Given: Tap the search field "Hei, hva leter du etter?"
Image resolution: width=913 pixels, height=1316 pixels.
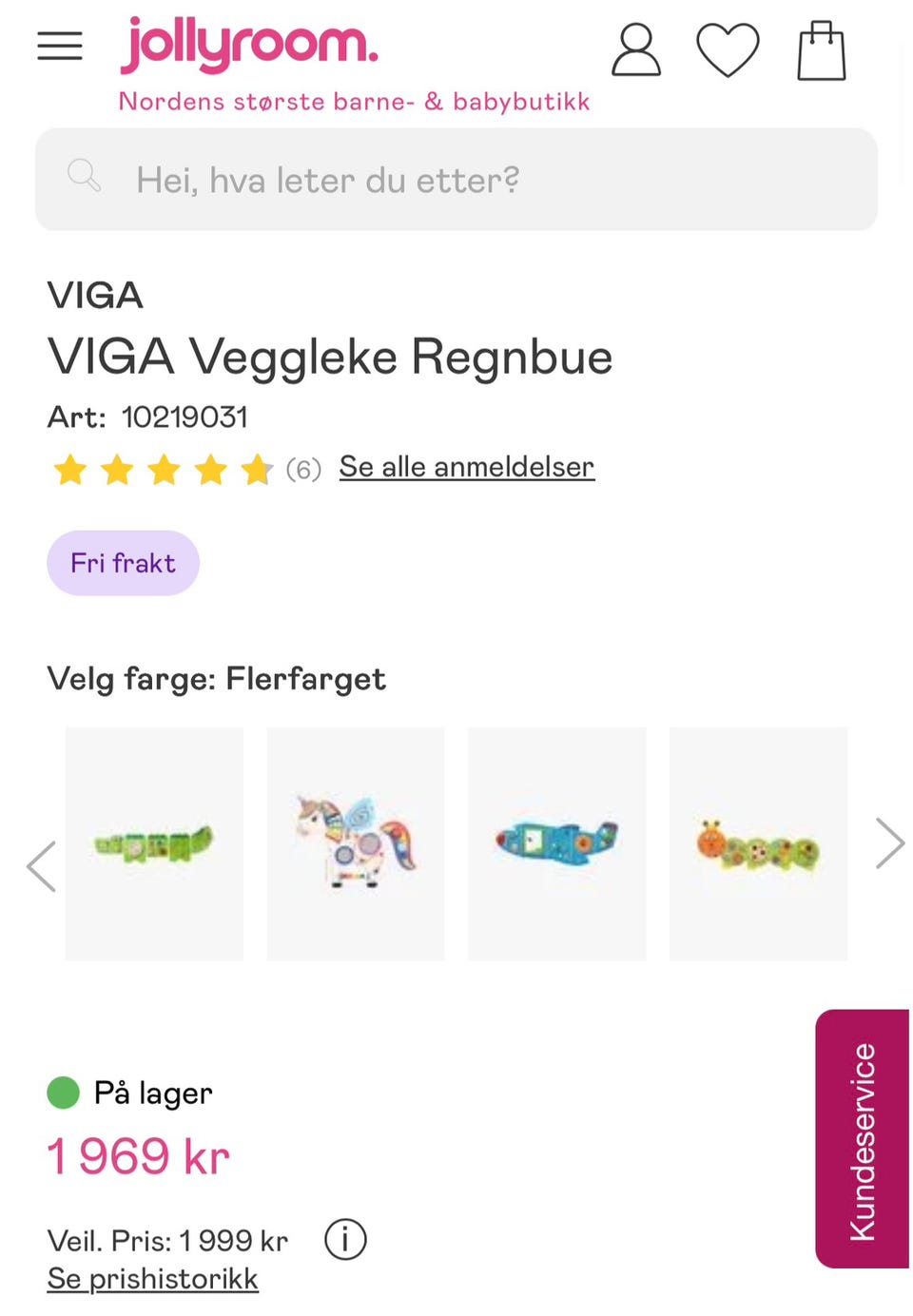Looking at the screenshot, I should [456, 180].
